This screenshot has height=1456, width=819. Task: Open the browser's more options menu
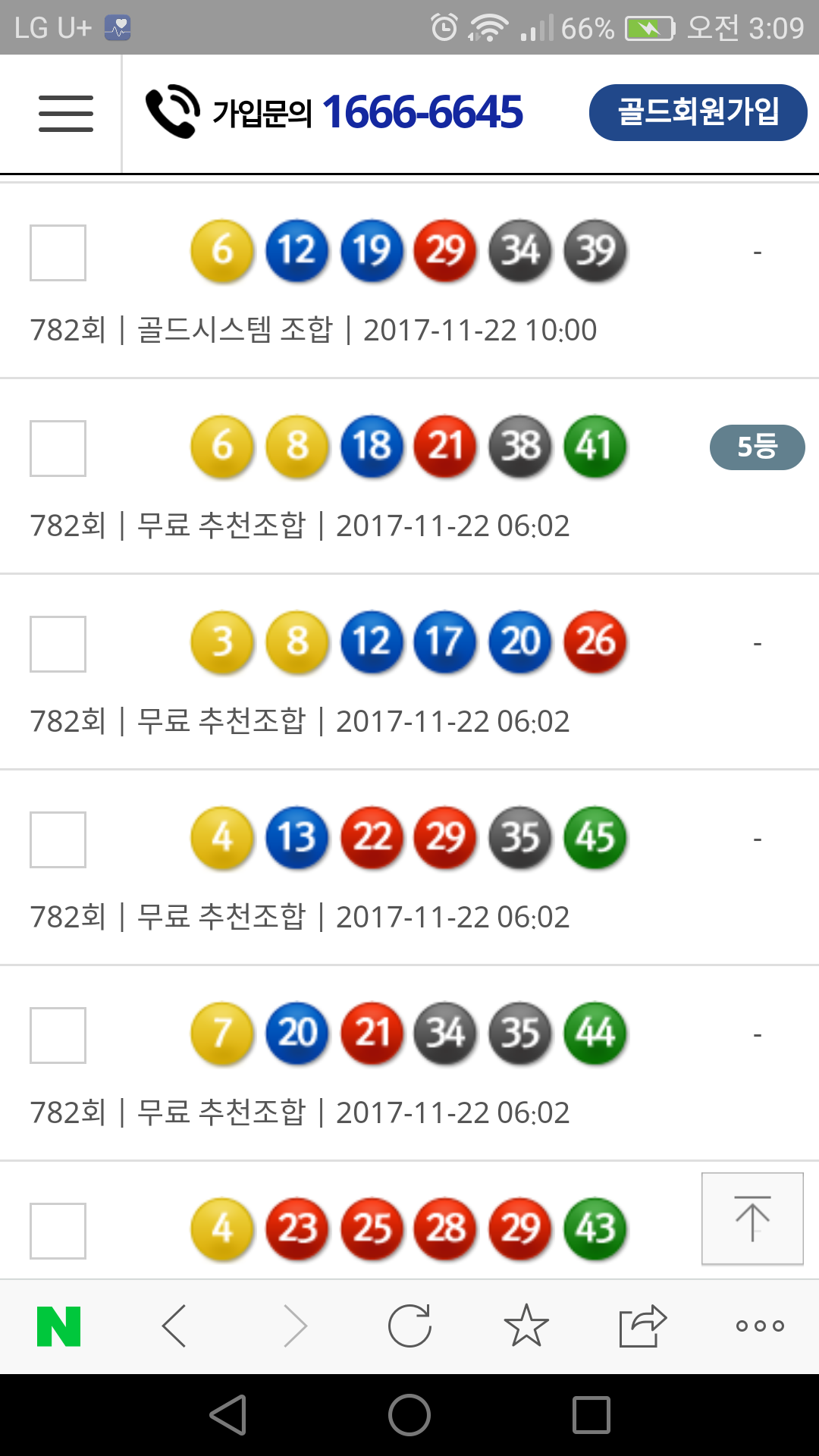[760, 1326]
